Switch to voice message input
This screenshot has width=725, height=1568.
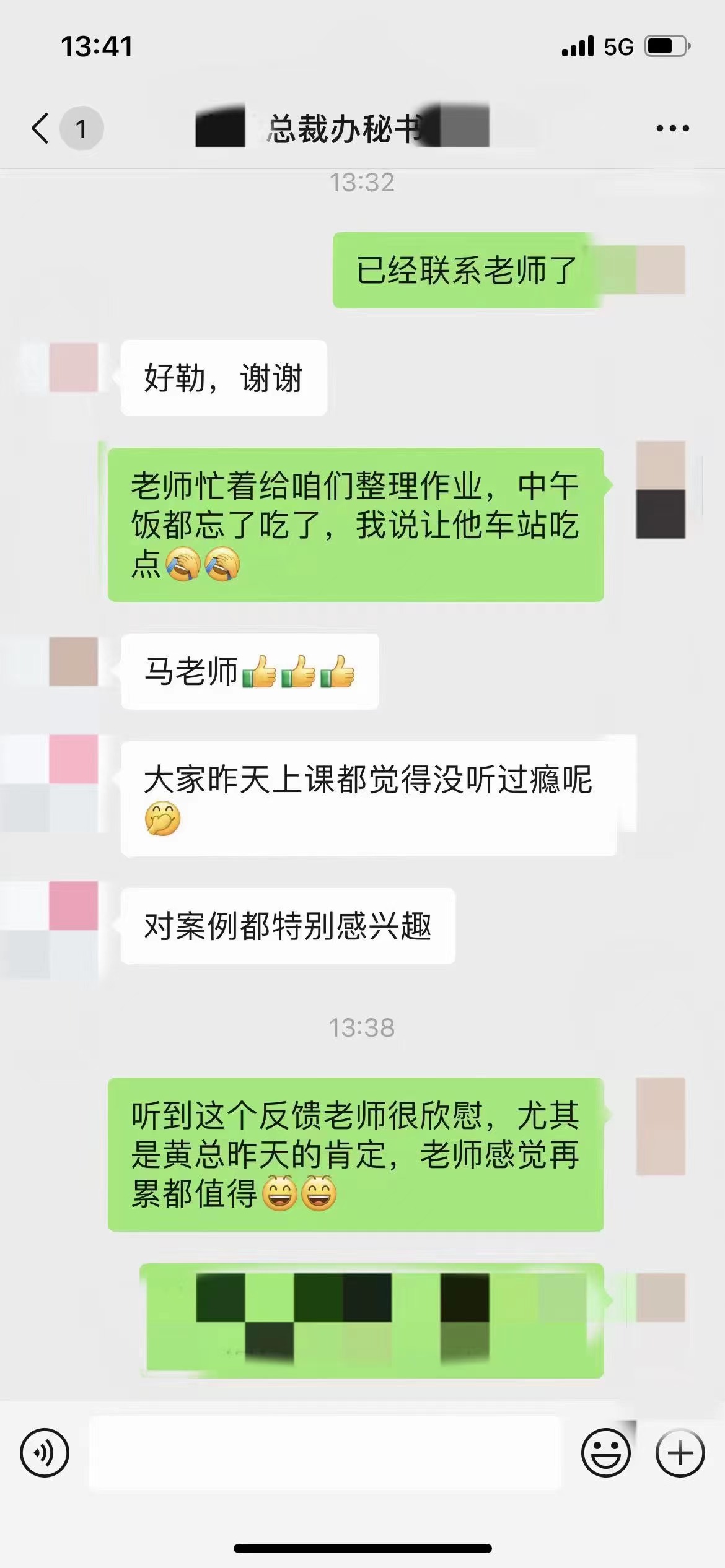(45, 1452)
